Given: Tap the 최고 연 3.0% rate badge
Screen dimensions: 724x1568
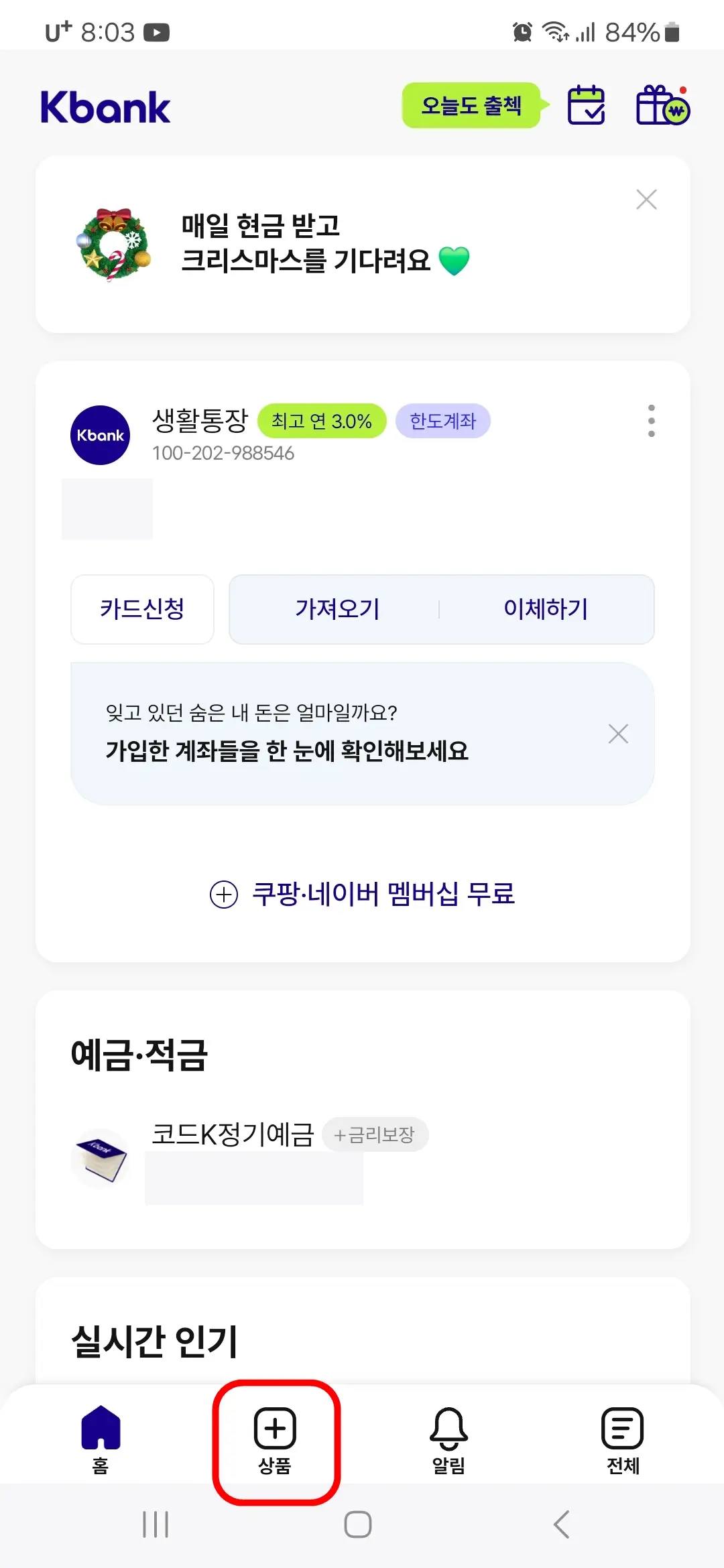Looking at the screenshot, I should tap(322, 421).
